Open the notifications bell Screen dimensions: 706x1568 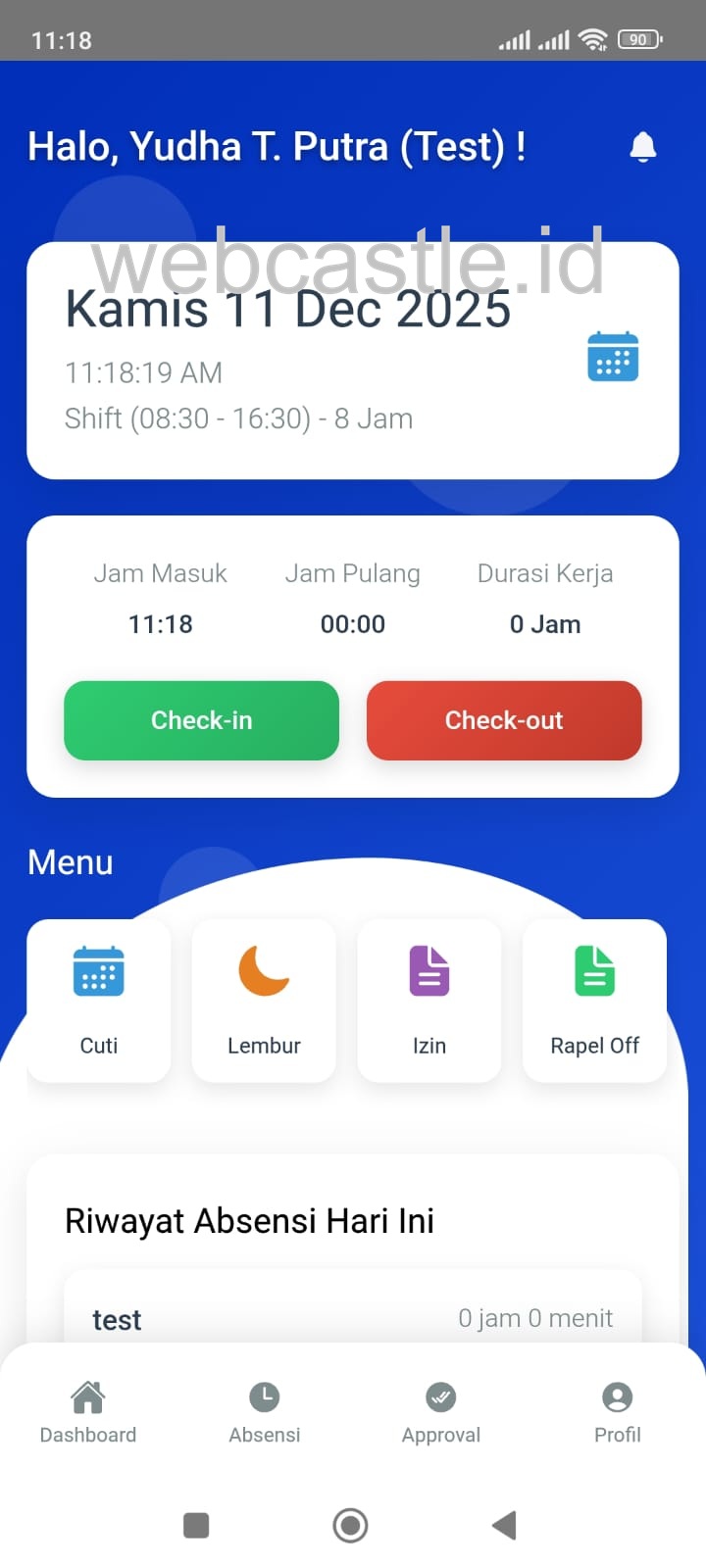tap(642, 147)
